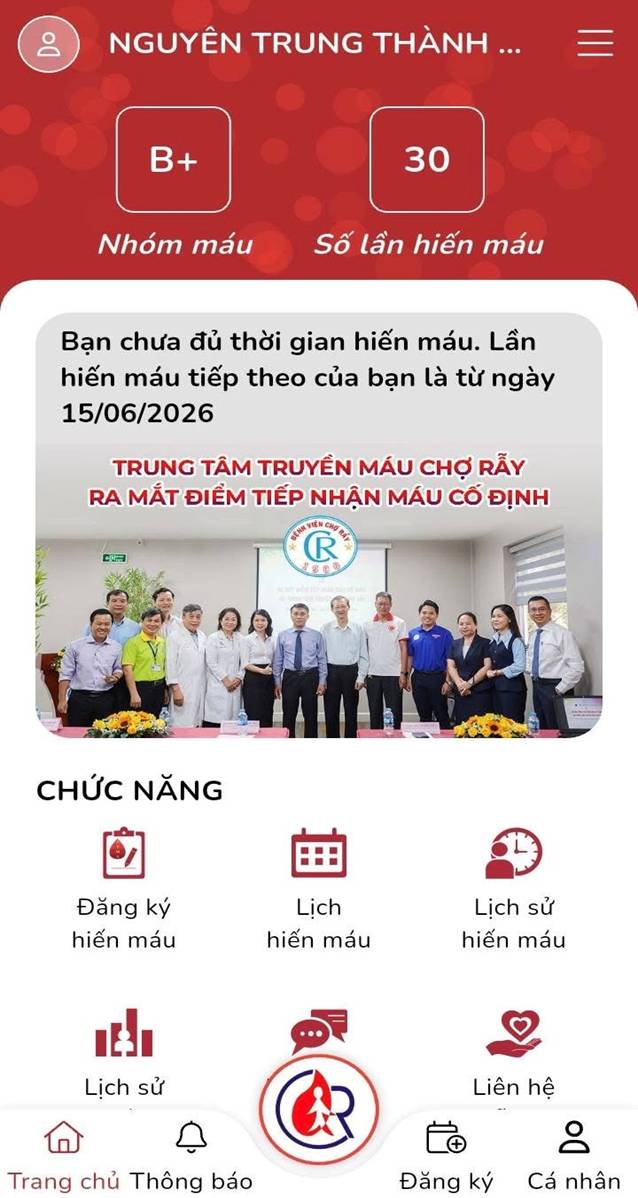
Task: Open the chat bubbles function
Action: (319, 1031)
